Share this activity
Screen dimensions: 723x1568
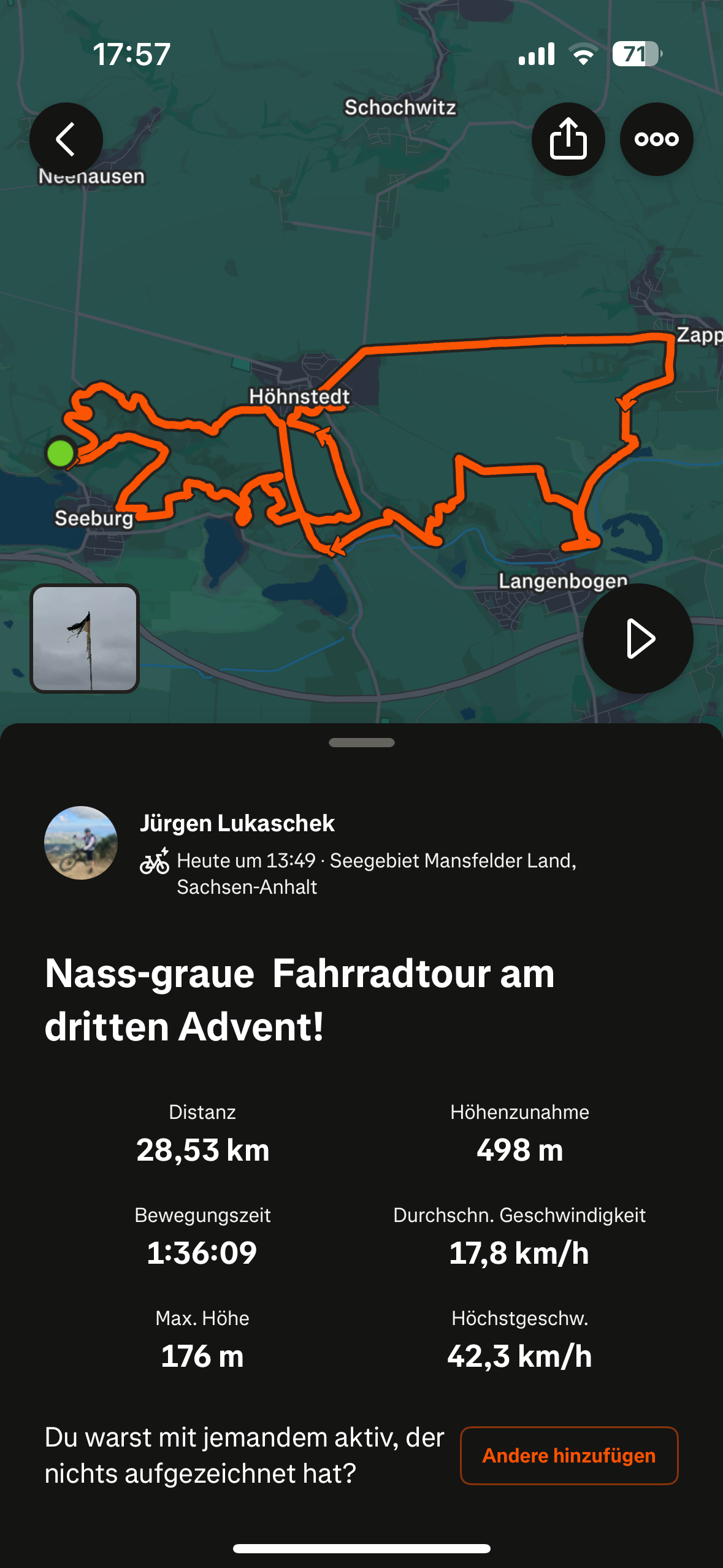point(568,139)
